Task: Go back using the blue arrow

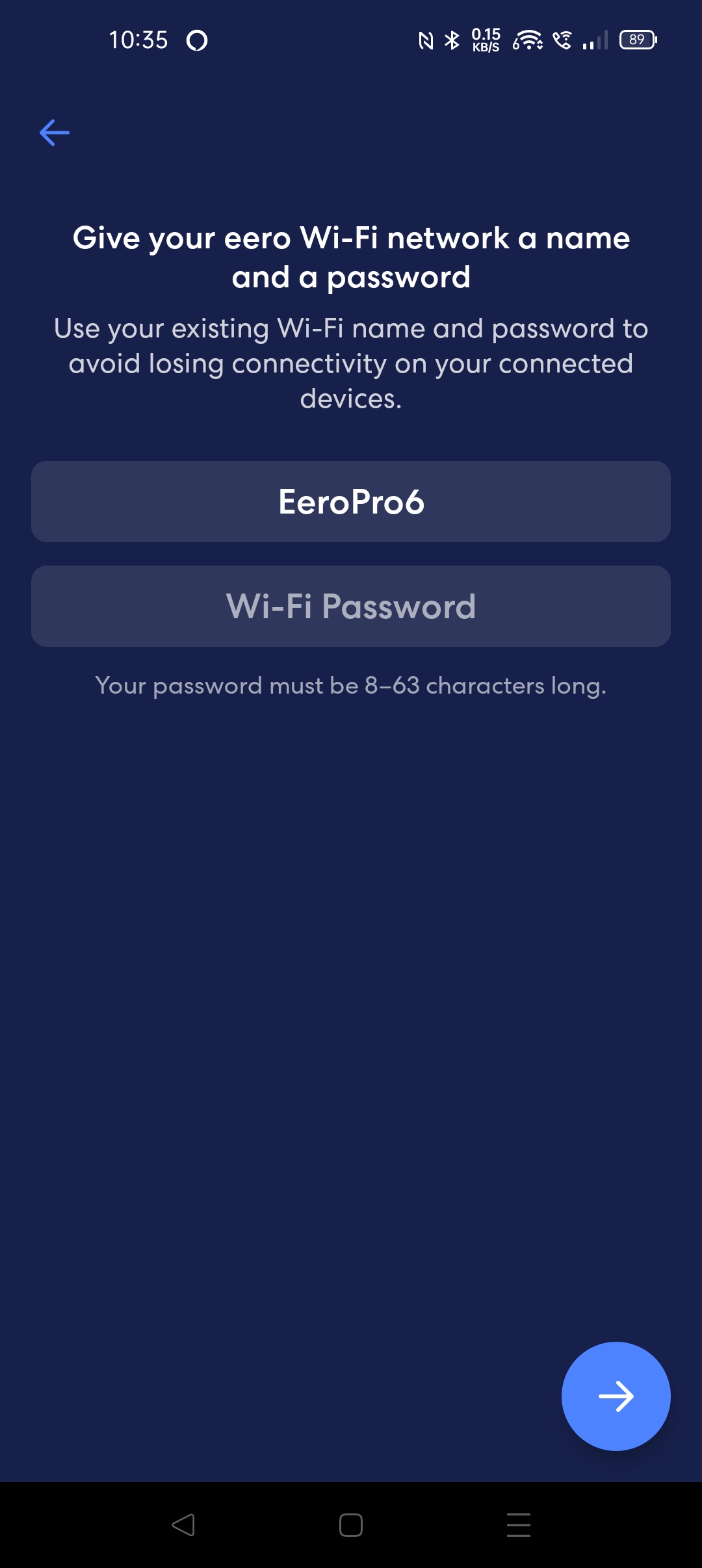Action: (55, 133)
